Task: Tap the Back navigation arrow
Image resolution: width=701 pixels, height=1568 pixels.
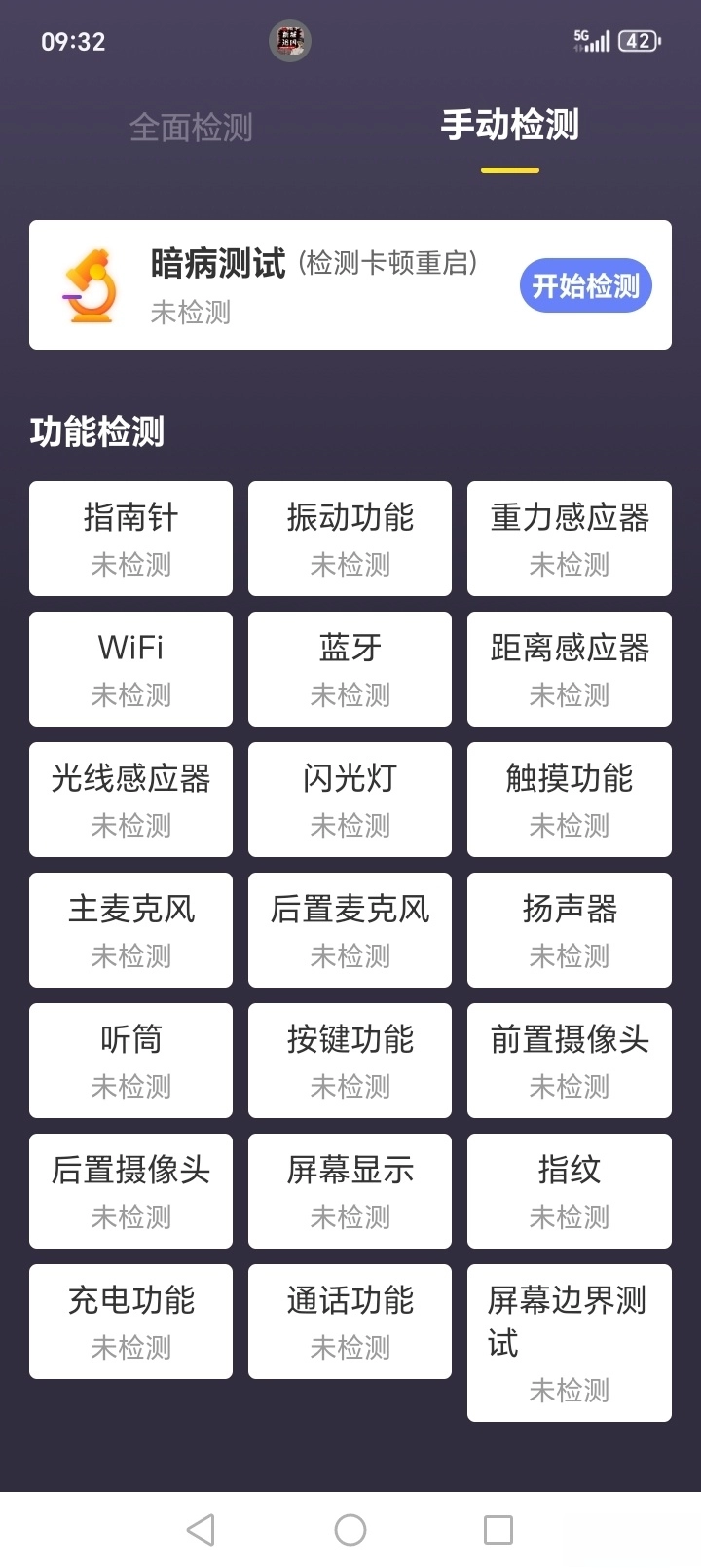Action: (201, 1529)
